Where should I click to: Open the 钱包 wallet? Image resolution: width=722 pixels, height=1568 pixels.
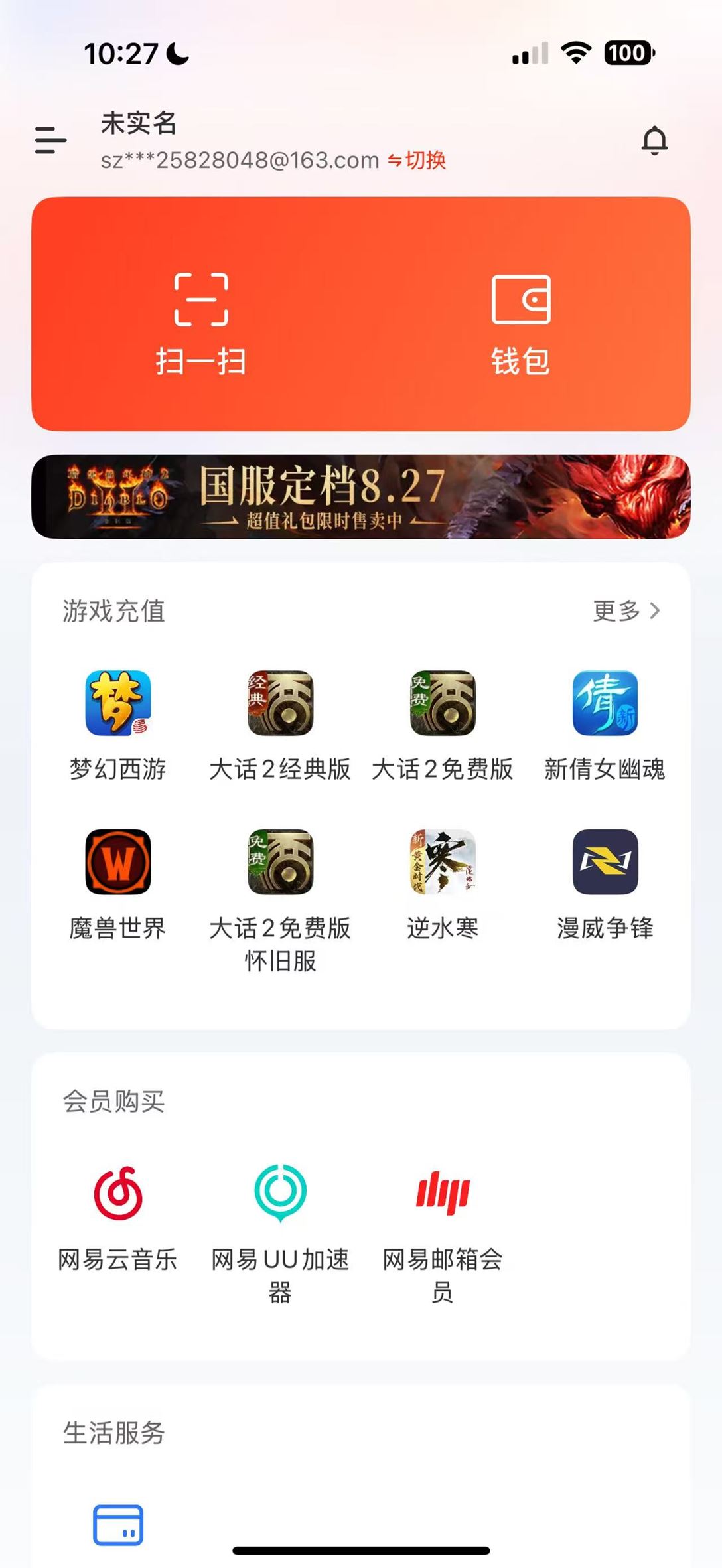521,324
